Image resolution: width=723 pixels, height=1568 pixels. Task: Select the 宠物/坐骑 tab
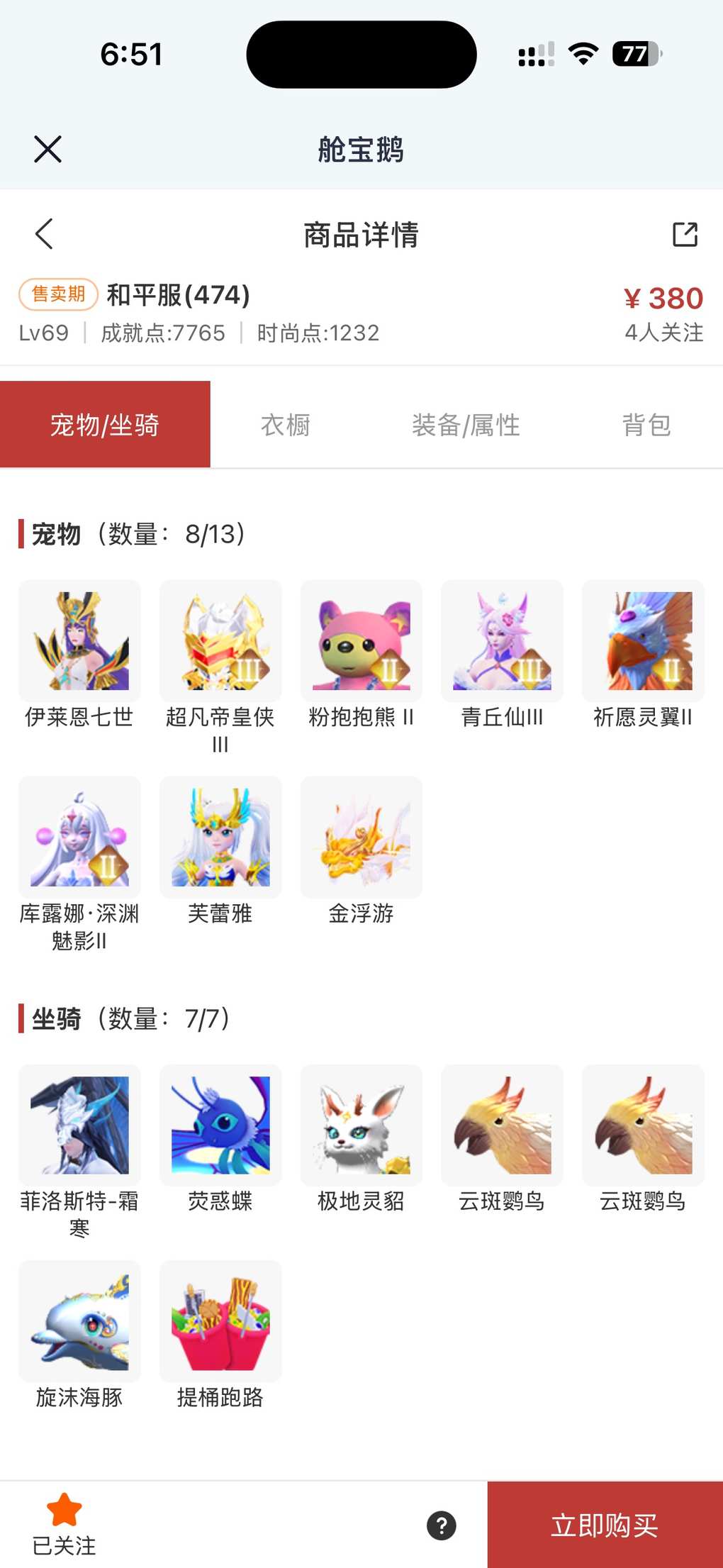coord(105,425)
